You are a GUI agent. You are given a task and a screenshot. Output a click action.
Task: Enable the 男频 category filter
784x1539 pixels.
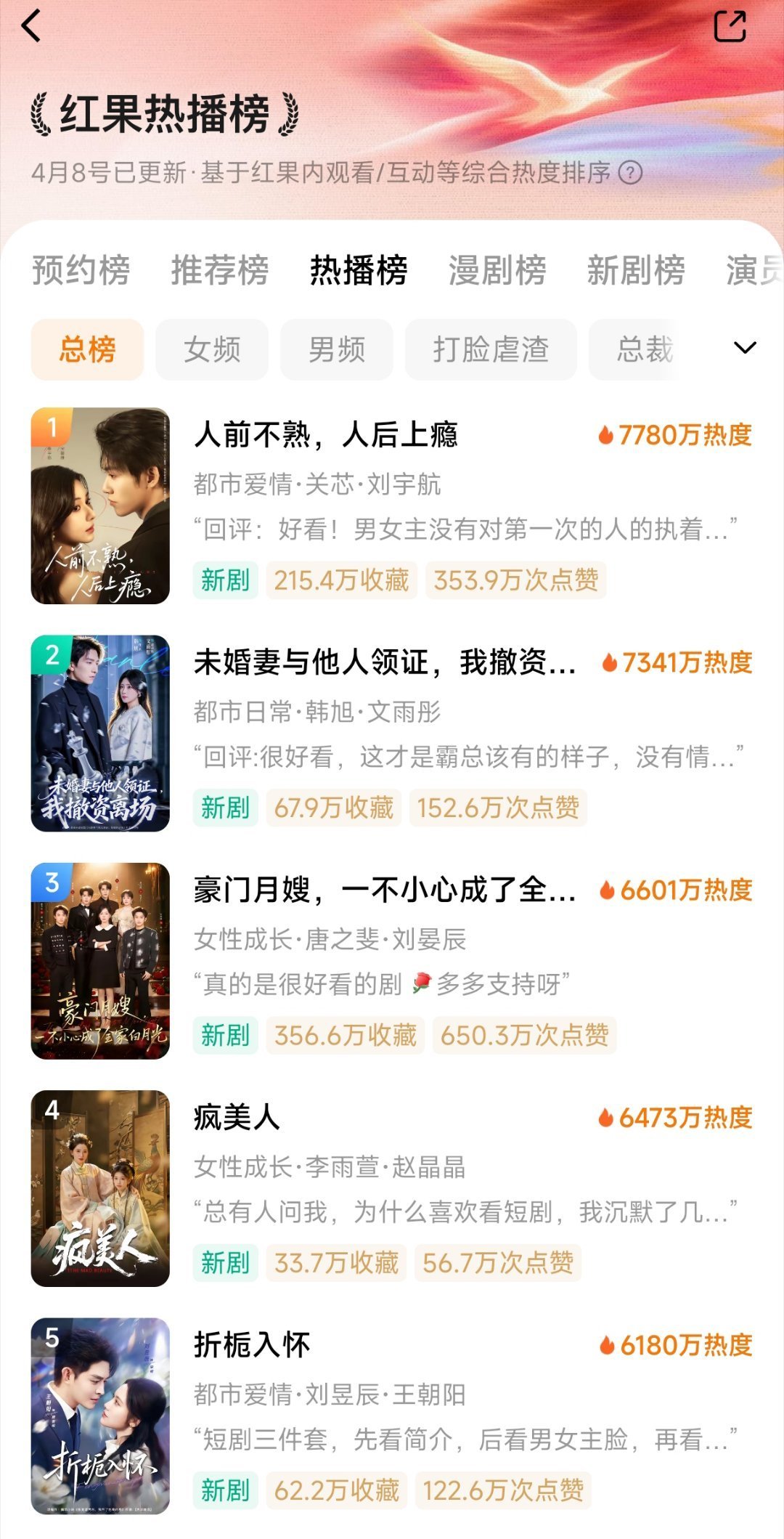coord(338,349)
